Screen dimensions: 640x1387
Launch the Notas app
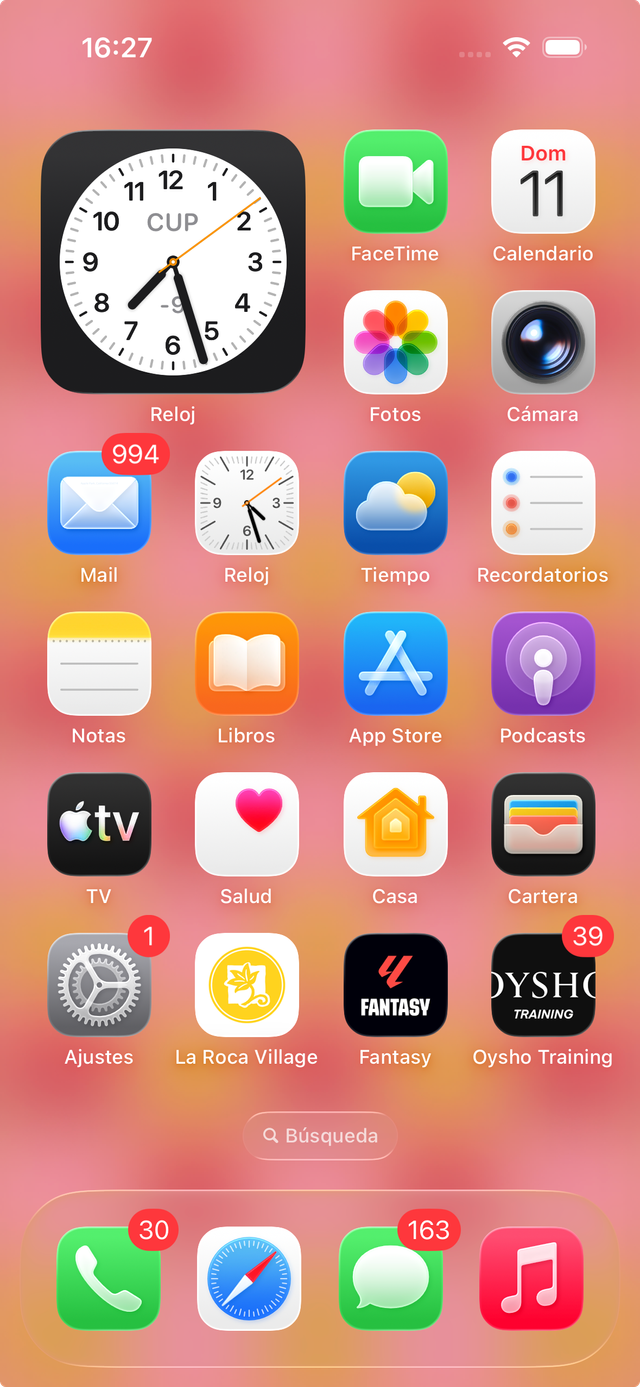[x=99, y=663]
